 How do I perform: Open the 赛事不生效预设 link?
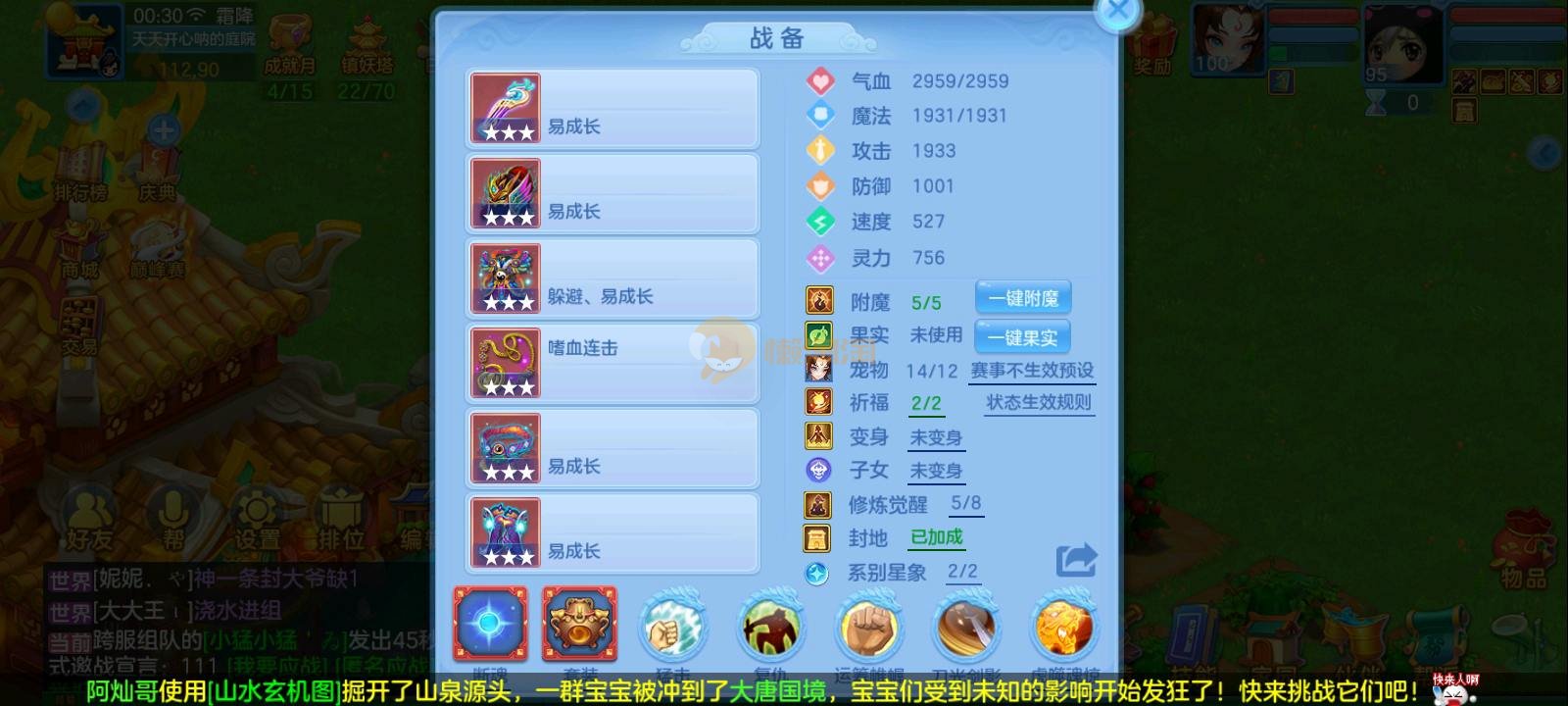(1032, 371)
